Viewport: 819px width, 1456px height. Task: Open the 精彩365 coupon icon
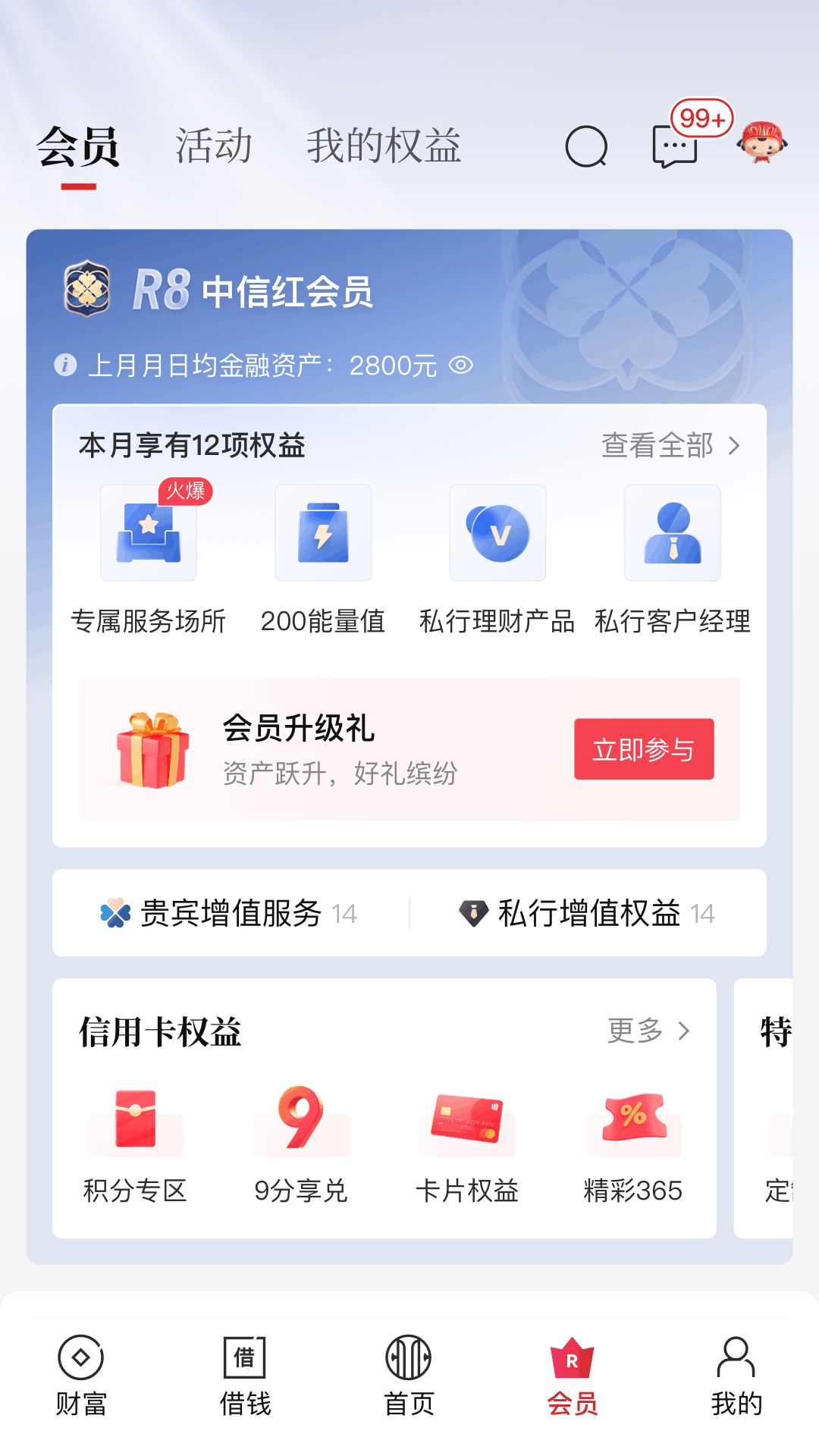tap(634, 1121)
